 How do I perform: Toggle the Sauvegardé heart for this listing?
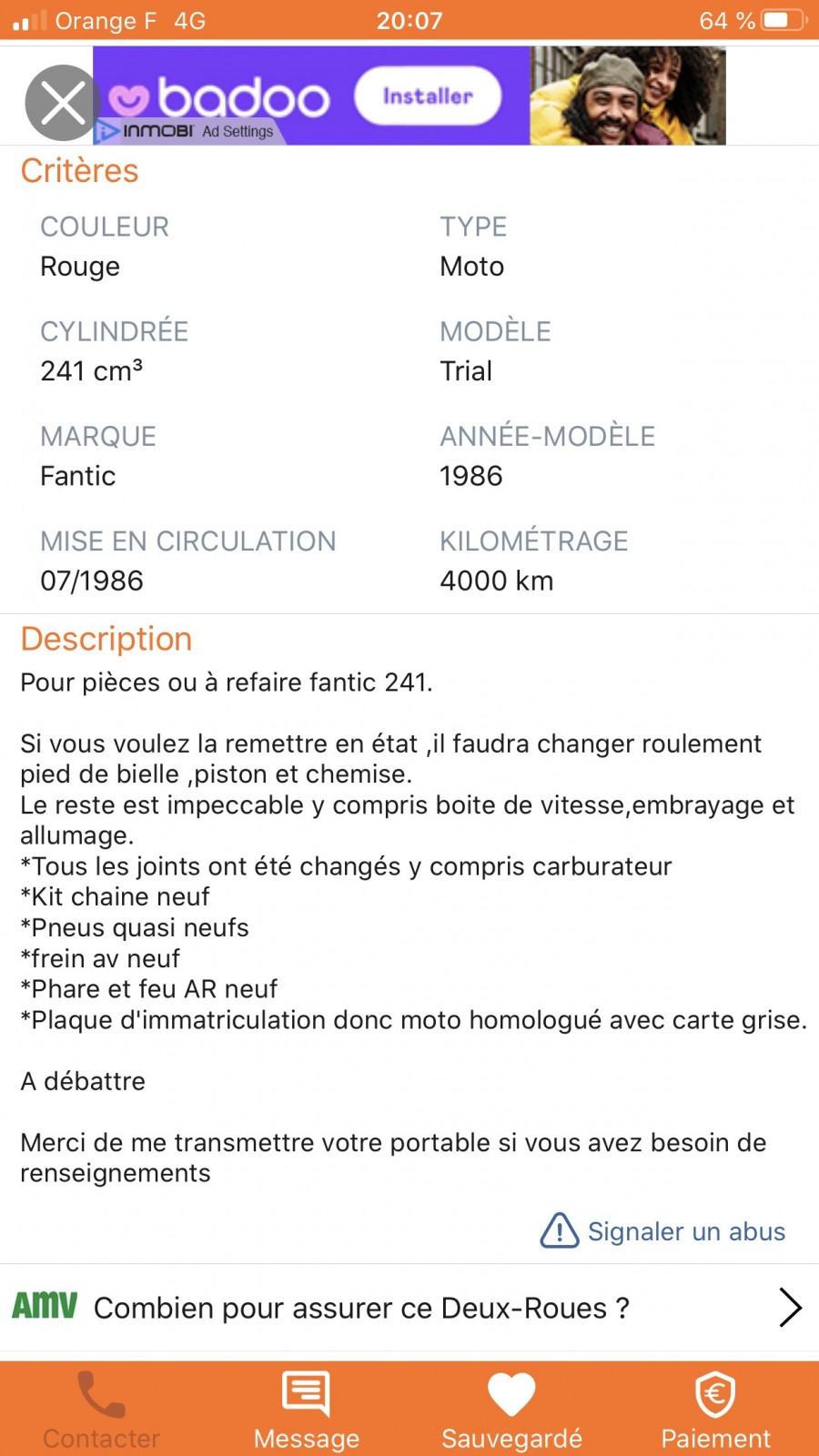[x=511, y=1409]
